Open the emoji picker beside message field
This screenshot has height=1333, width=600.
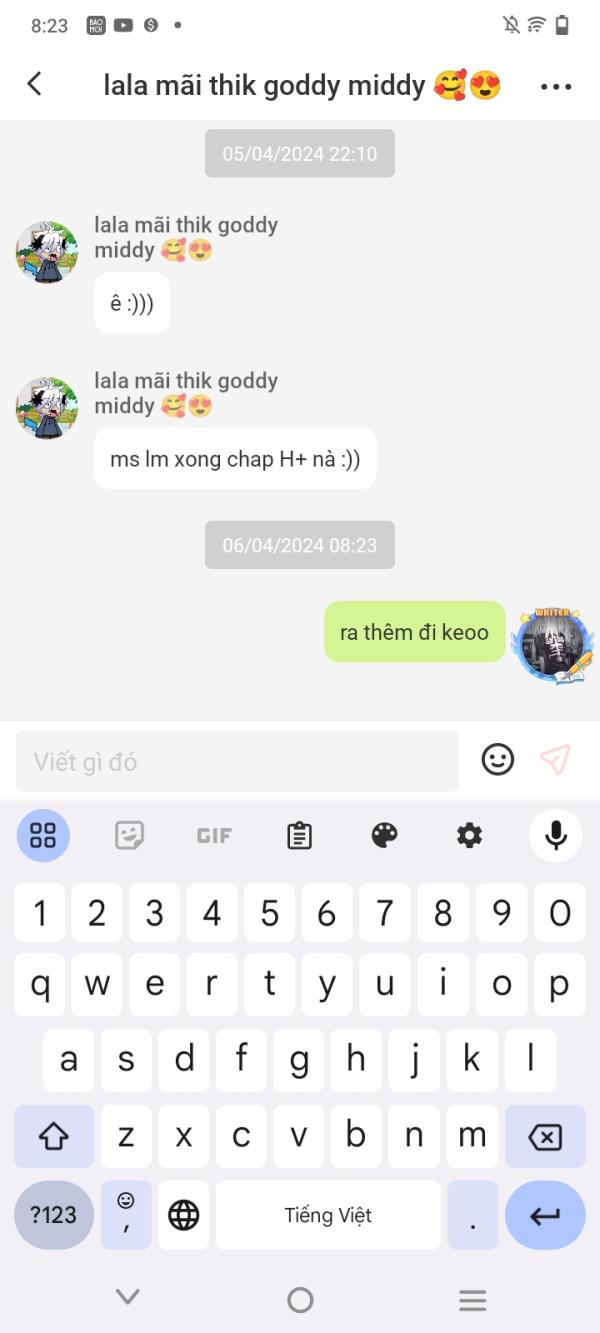click(x=497, y=760)
